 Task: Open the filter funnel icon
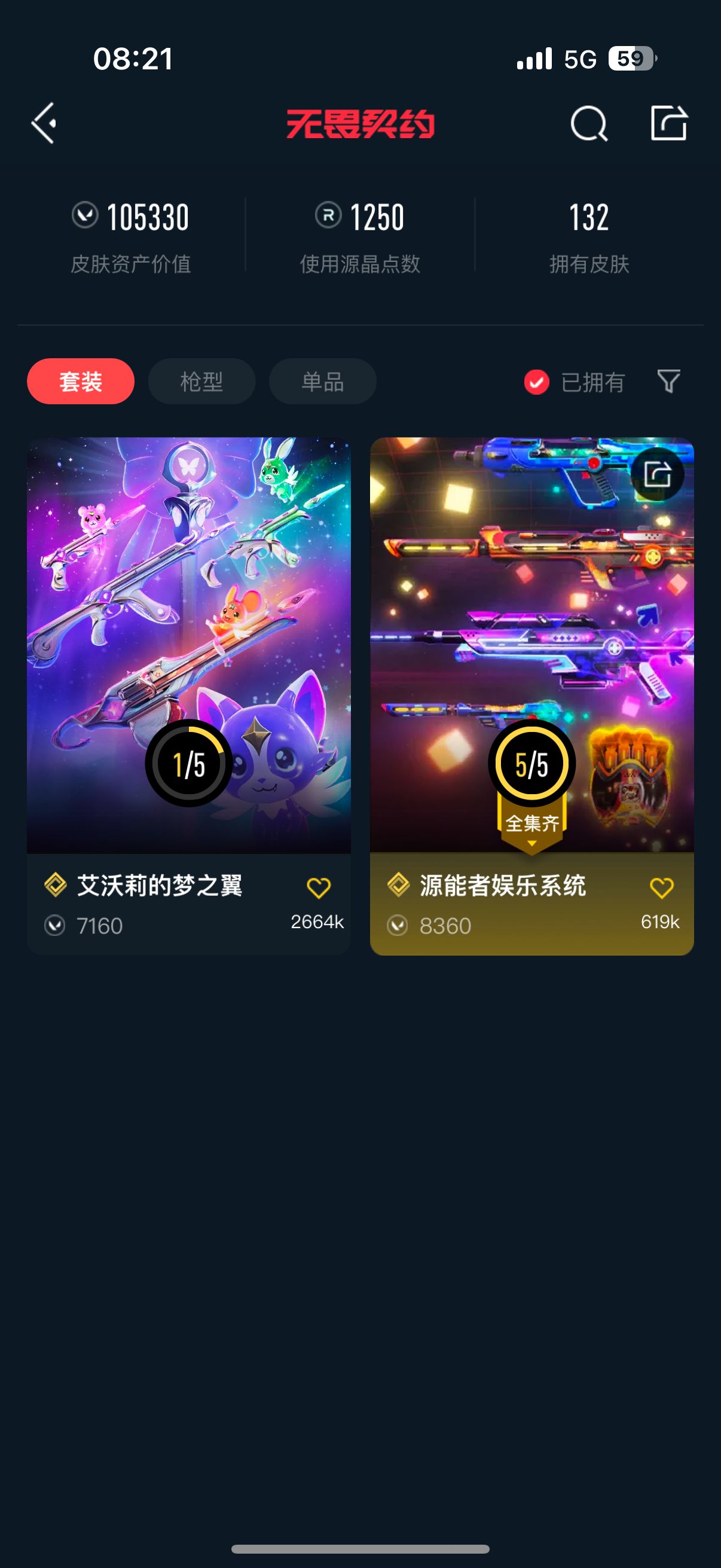(668, 382)
